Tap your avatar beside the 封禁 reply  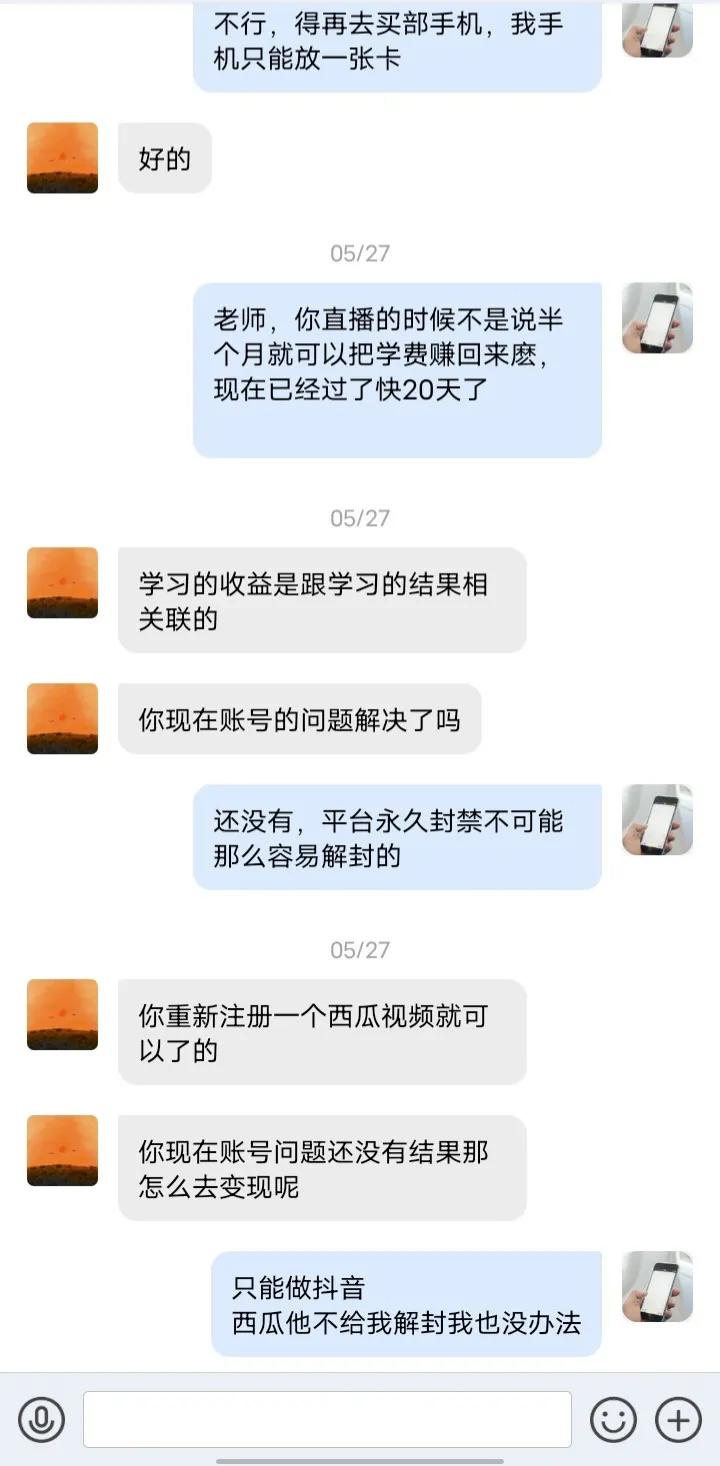coord(657,818)
